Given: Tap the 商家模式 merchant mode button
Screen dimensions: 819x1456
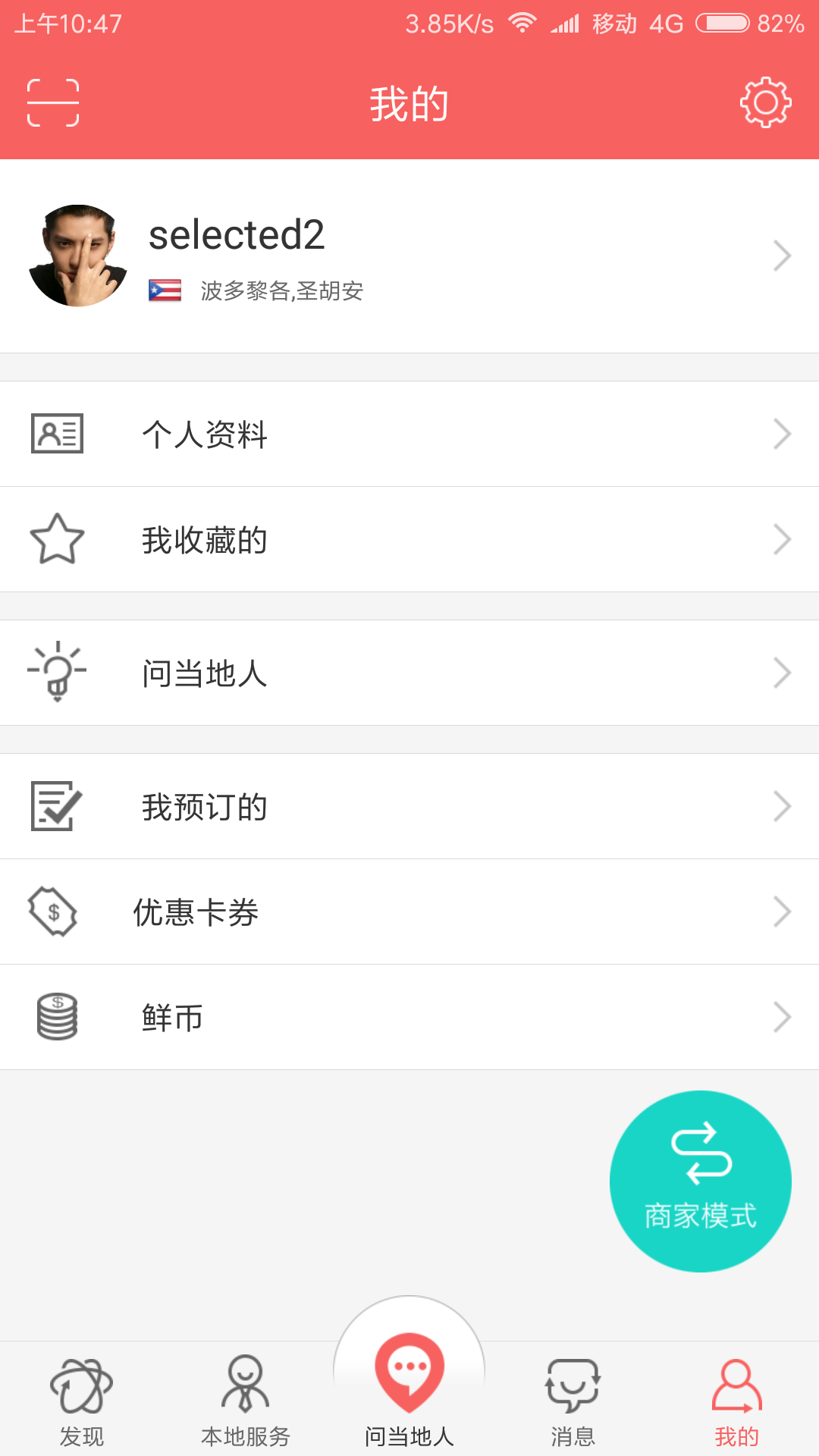Looking at the screenshot, I should (700, 1180).
